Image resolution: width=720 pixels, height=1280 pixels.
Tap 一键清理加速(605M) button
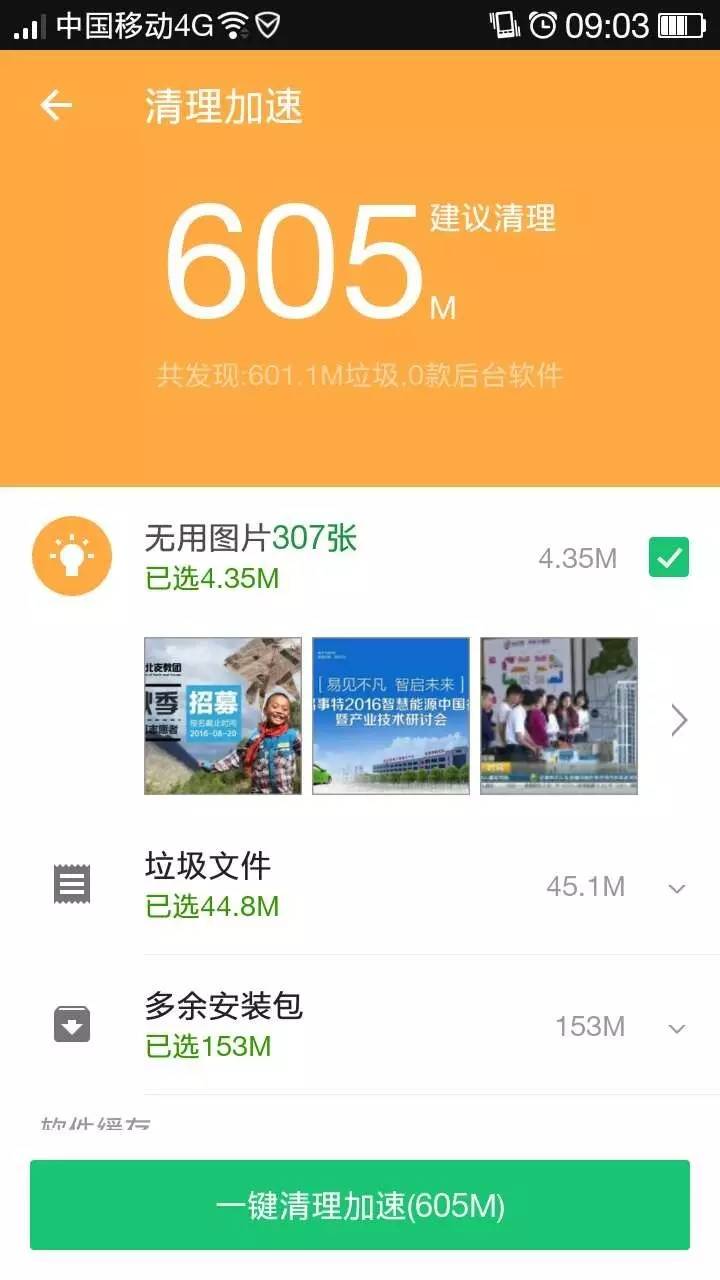tap(360, 1205)
